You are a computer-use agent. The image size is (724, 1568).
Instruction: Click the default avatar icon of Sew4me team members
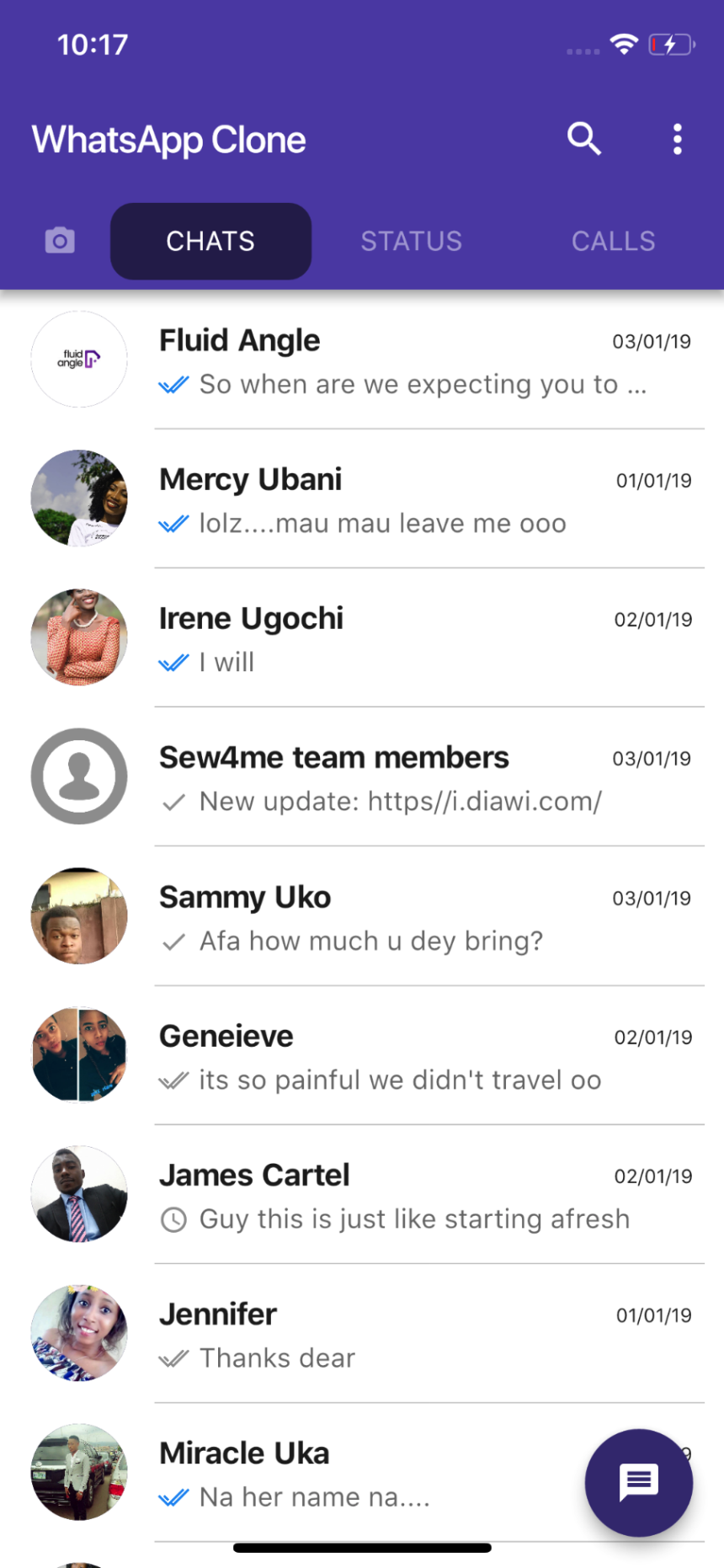point(78,776)
